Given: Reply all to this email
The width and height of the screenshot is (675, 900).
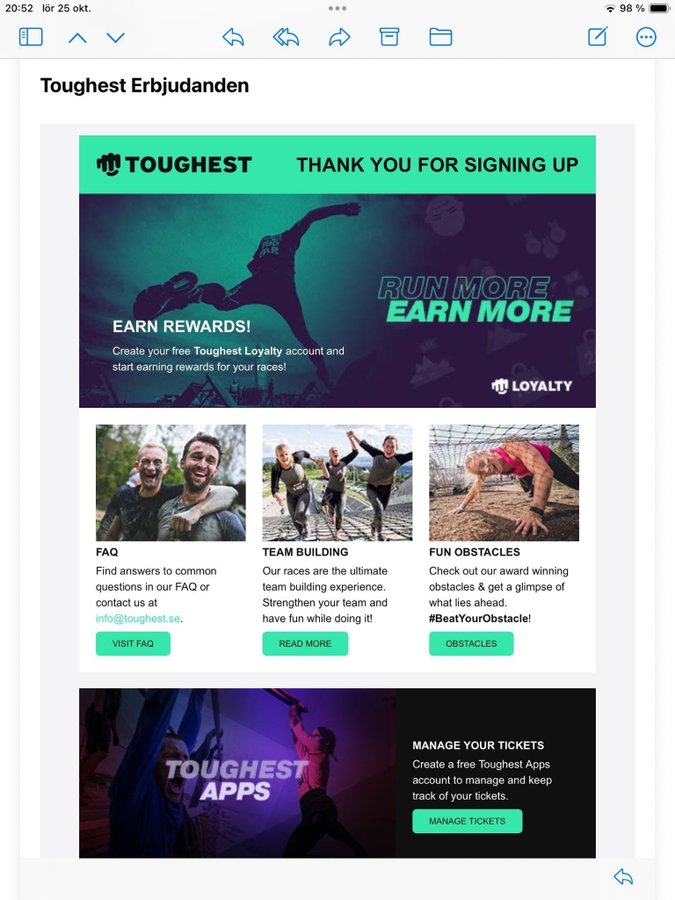Looking at the screenshot, I should point(286,37).
